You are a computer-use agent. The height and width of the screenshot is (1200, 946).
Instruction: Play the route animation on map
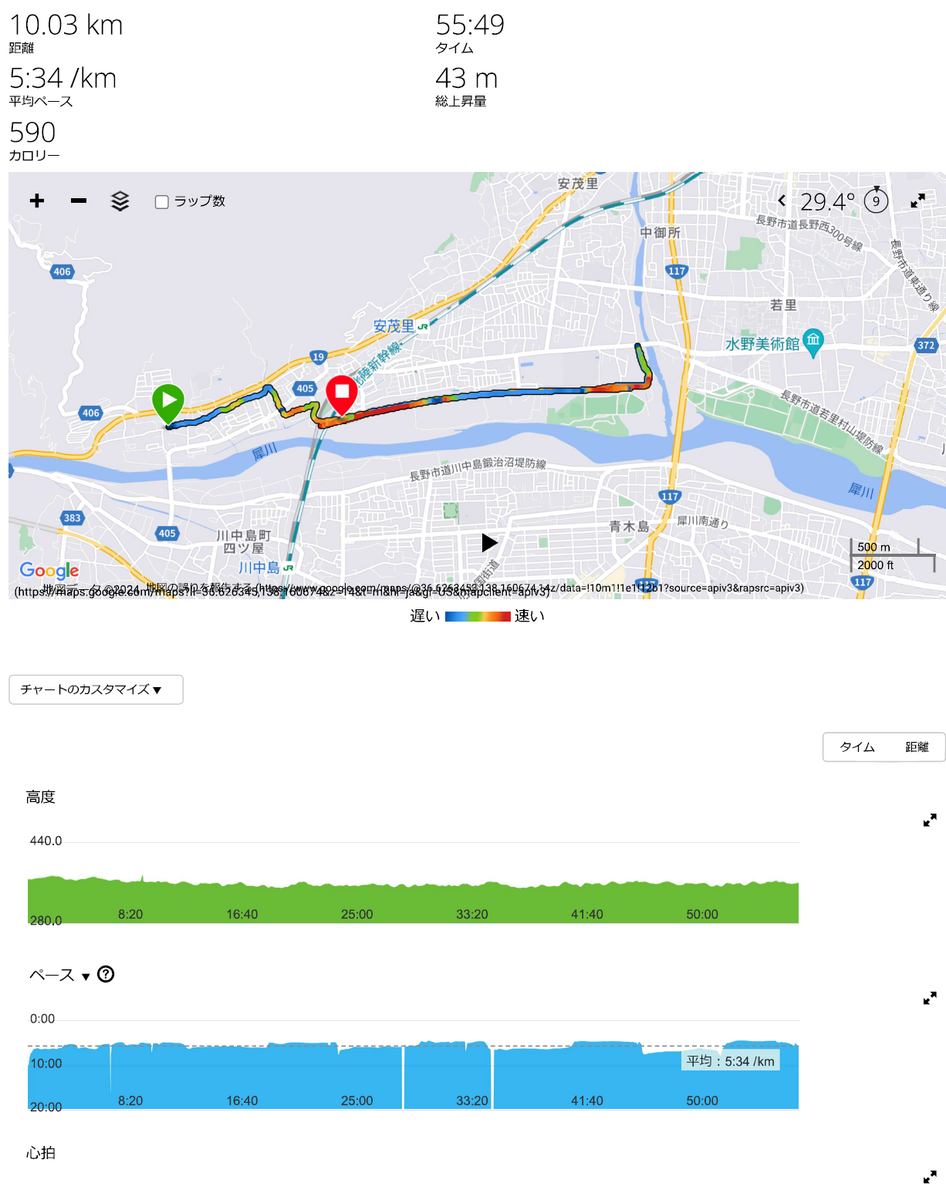coord(489,543)
